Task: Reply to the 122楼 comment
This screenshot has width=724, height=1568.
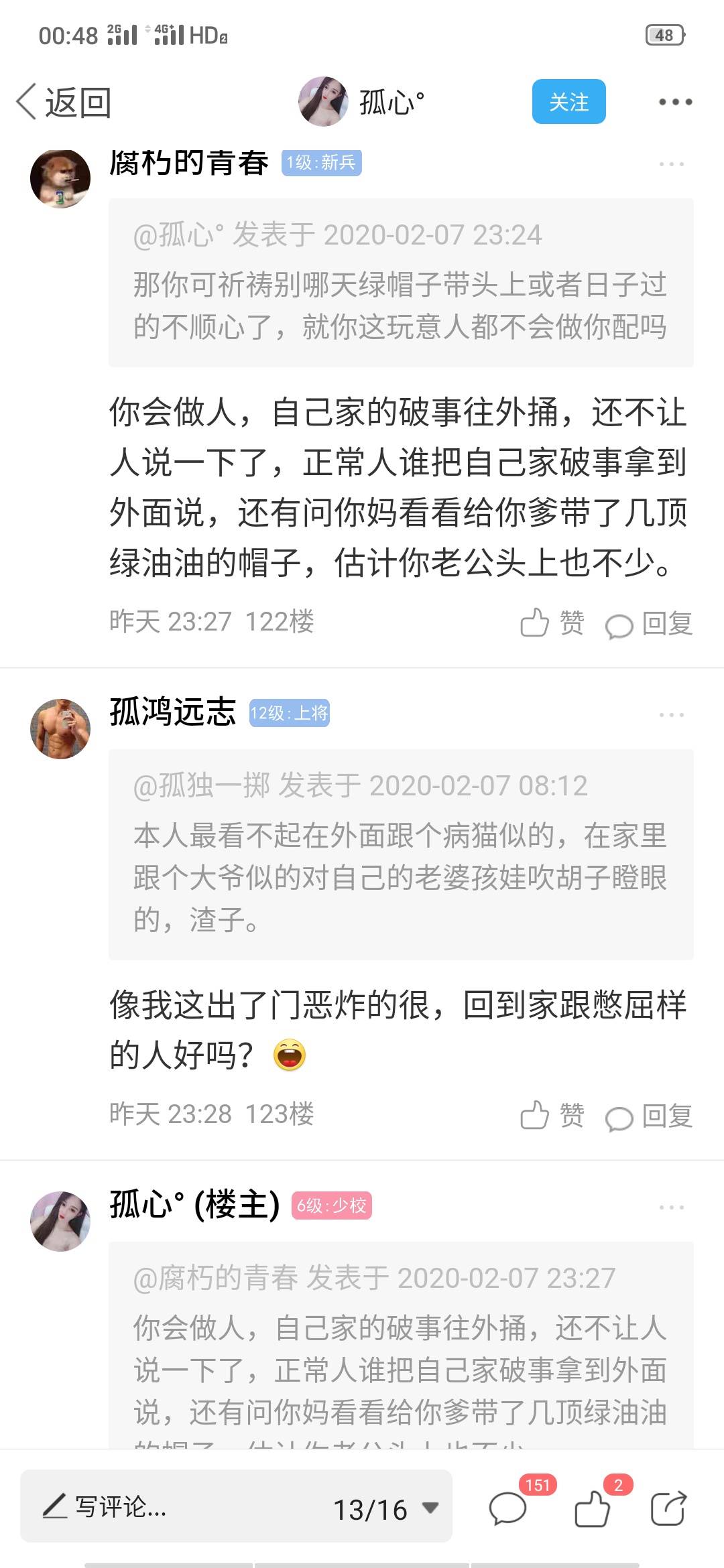Action: tap(649, 623)
